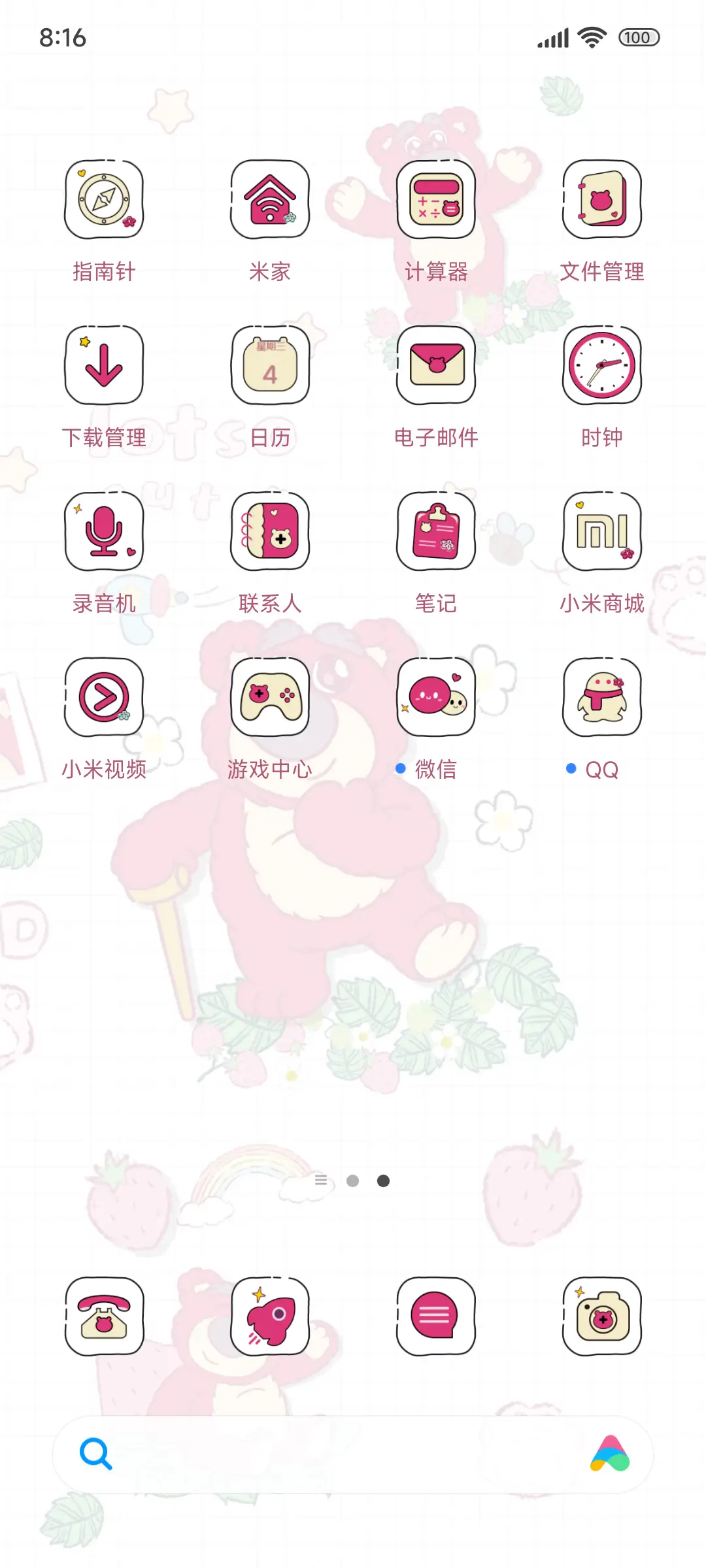Image resolution: width=706 pixels, height=1568 pixels.
Task: Open WeChat (微信) with unread badge
Action: (x=435, y=696)
